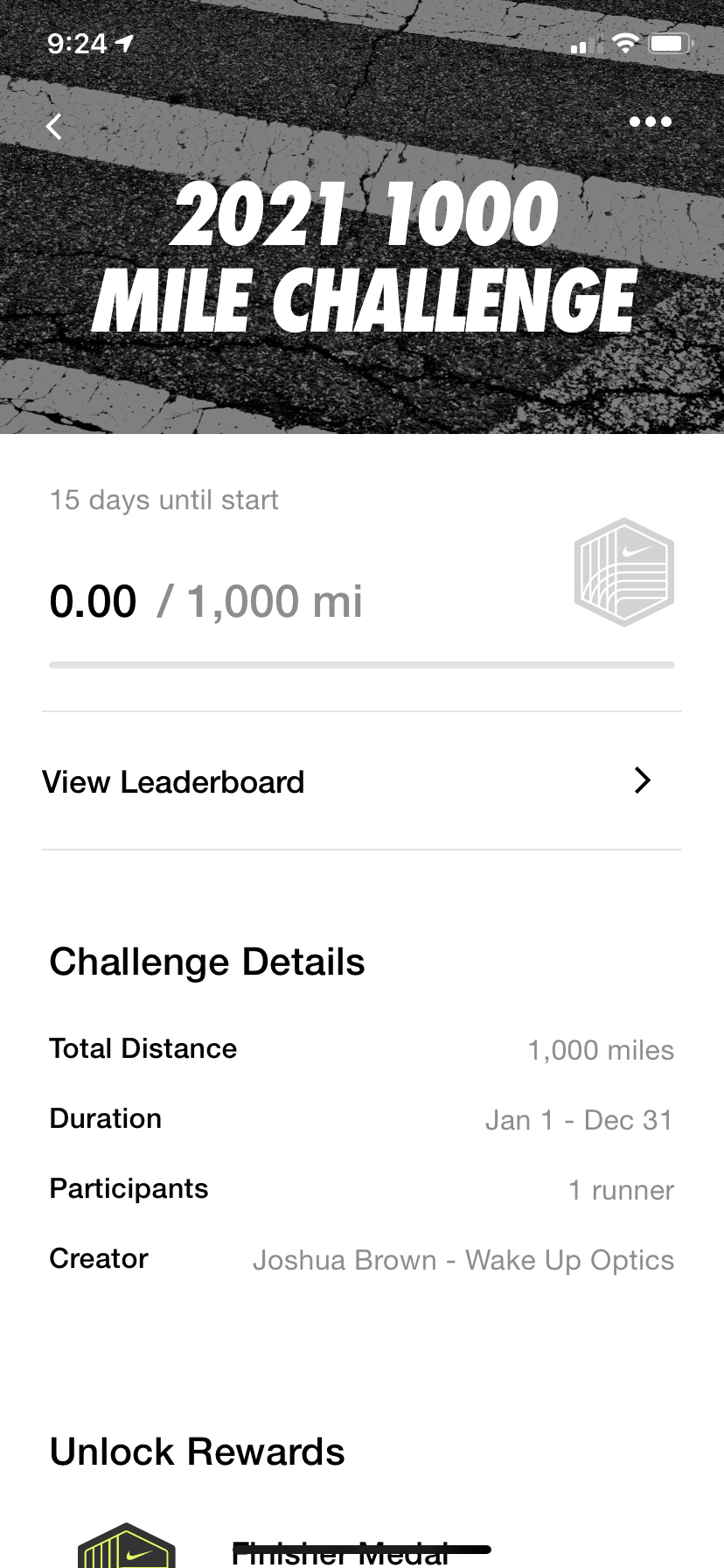Open the View Leaderboard row

tap(361, 780)
